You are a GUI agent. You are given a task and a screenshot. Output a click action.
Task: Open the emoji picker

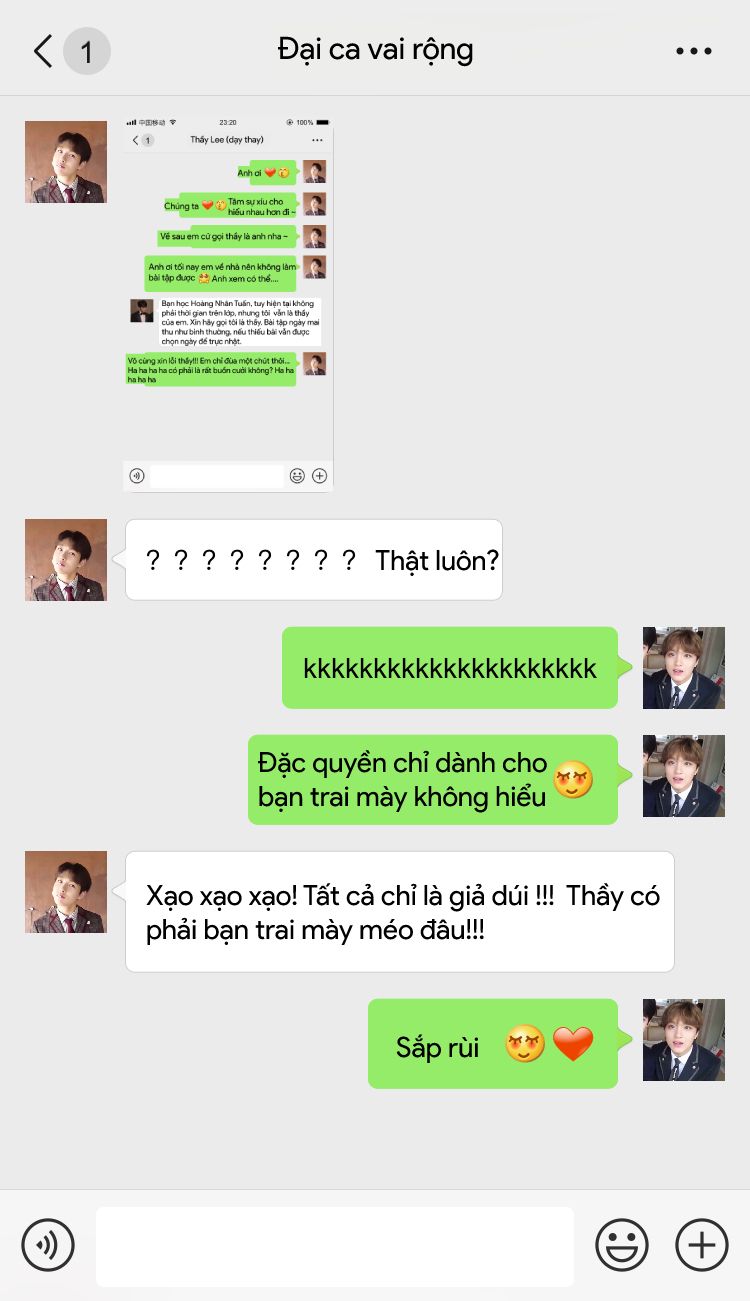(622, 1245)
